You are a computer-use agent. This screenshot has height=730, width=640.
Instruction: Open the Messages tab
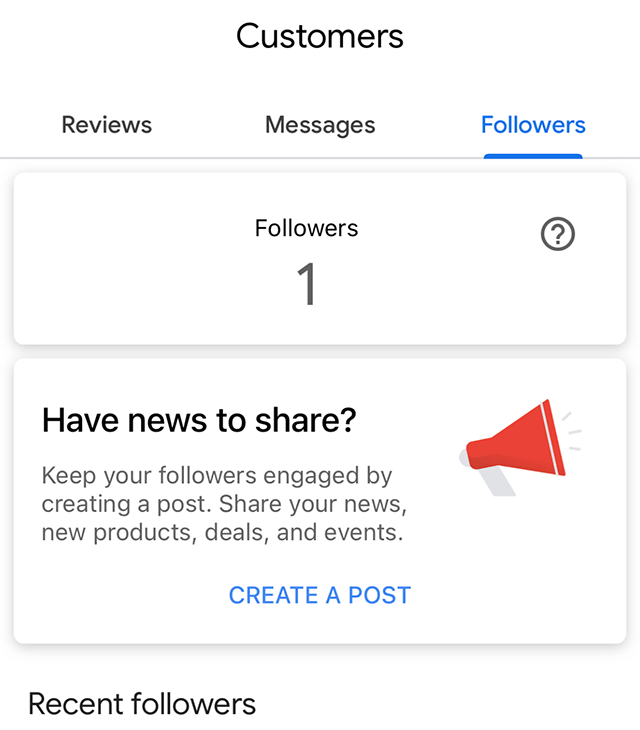[x=320, y=125]
